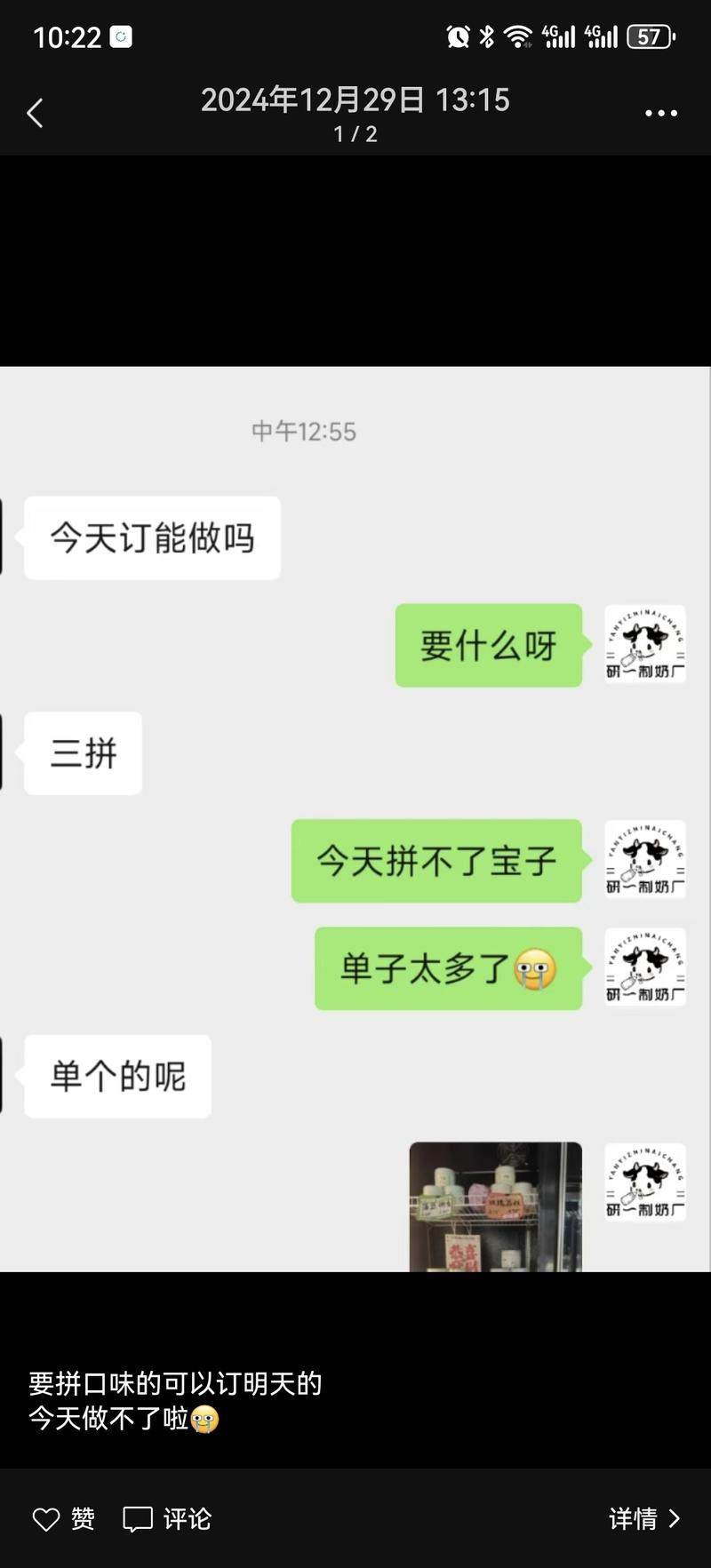The image size is (711, 1568).
Task: Like this Moments post
Action: [x=63, y=1519]
